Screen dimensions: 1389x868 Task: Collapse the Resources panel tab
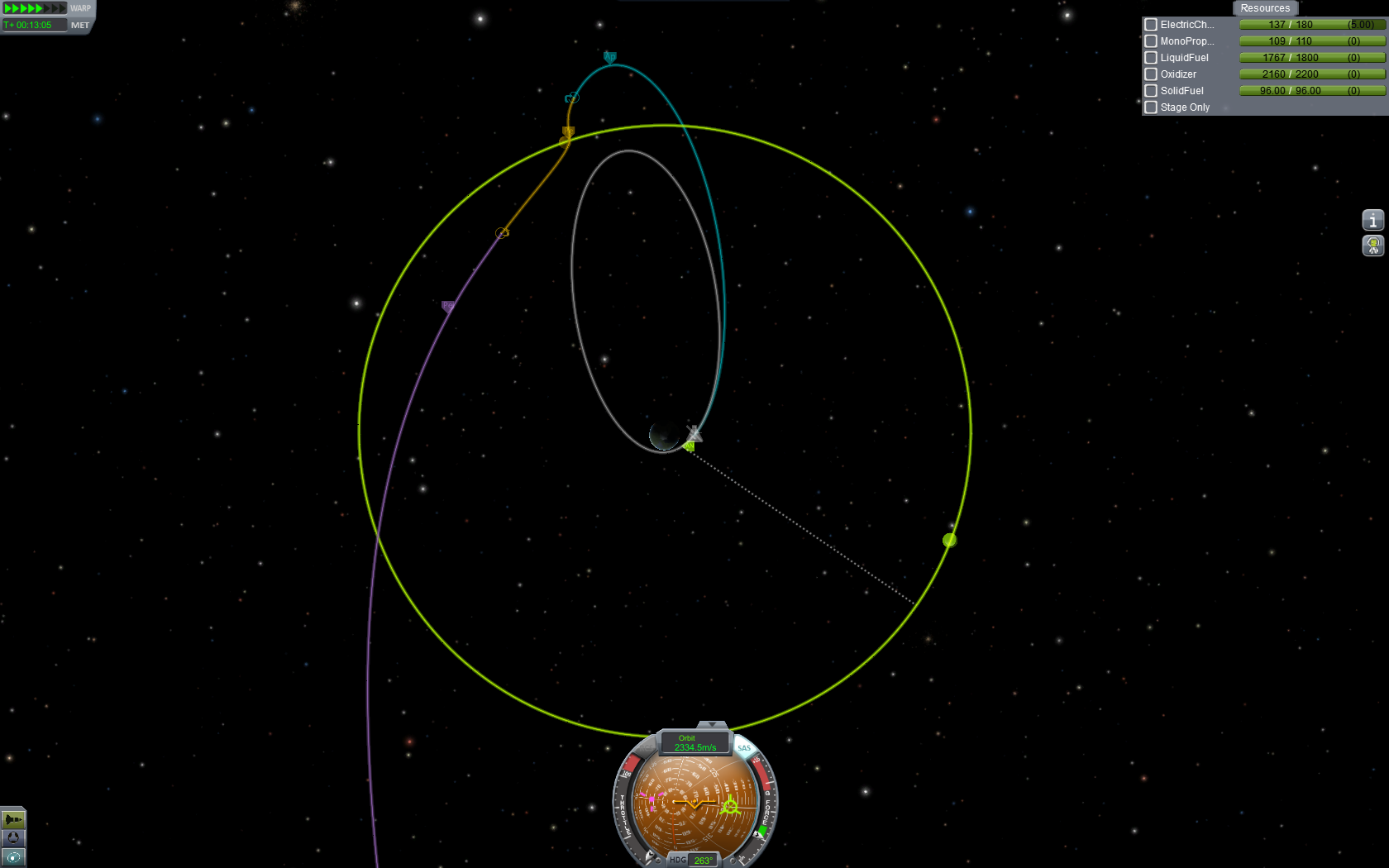1264,8
